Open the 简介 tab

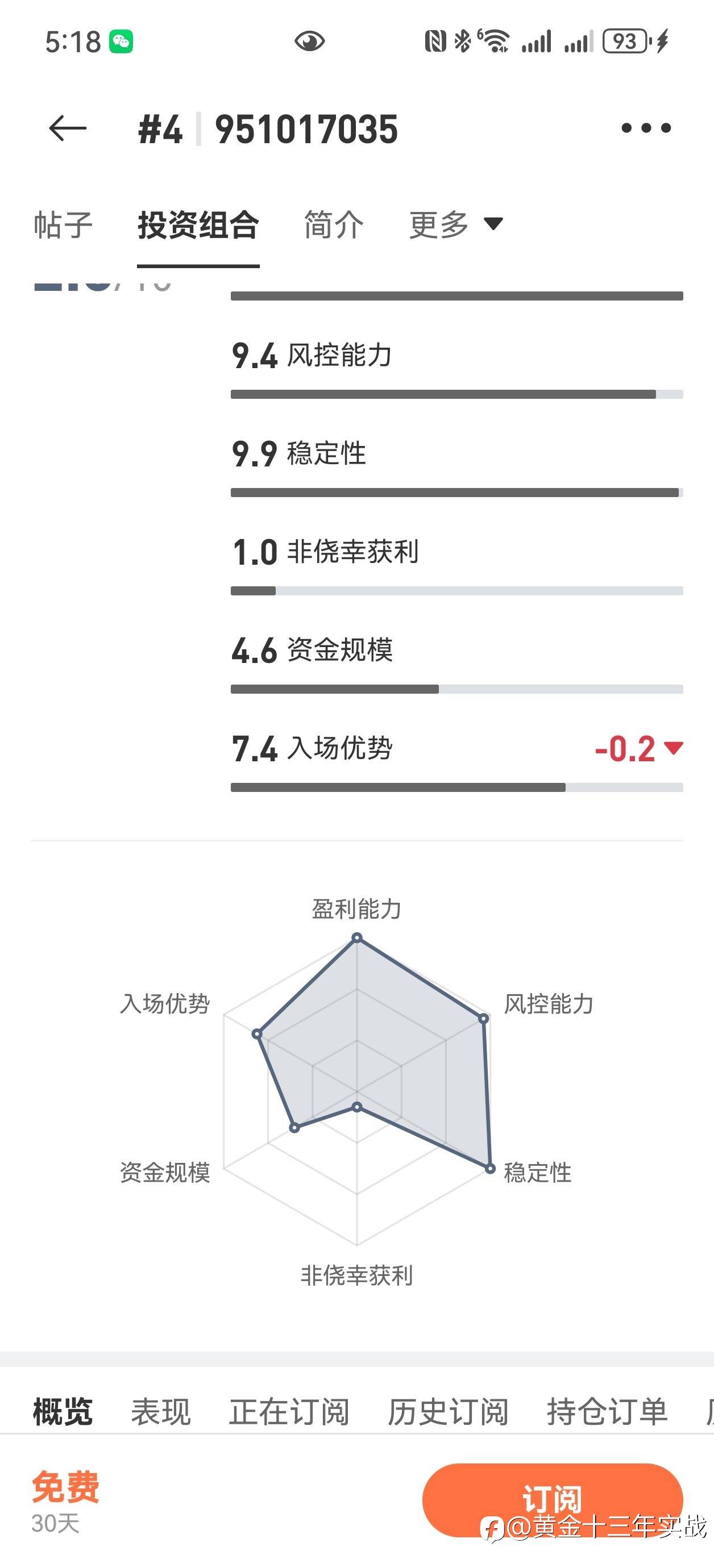tap(333, 224)
